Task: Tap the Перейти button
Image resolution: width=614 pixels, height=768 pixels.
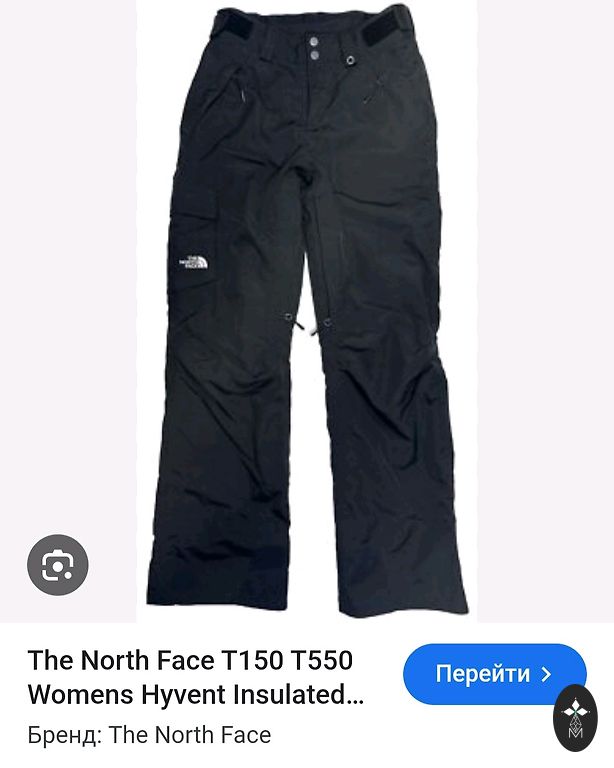Action: [494, 674]
